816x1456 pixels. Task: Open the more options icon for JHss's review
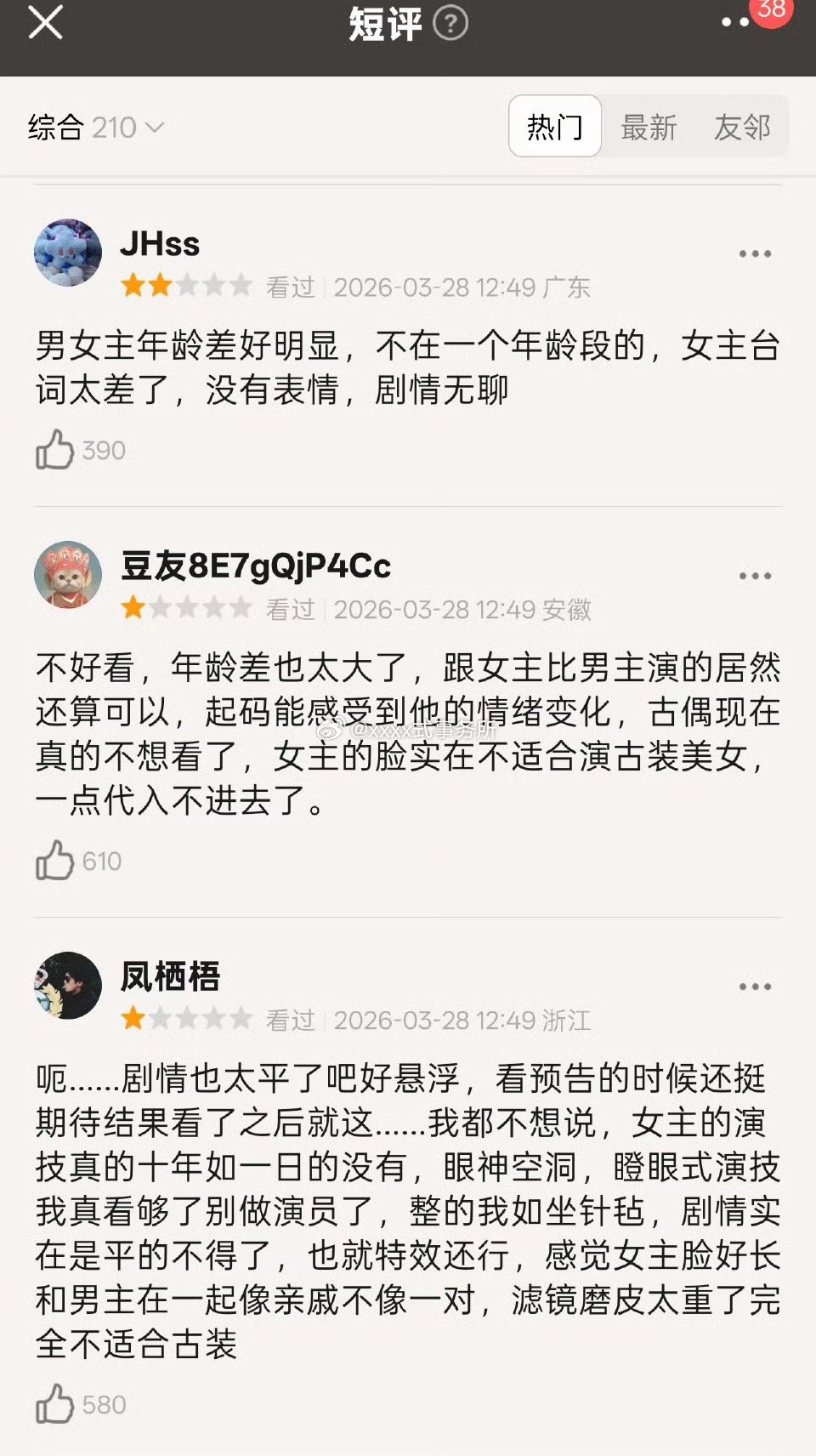(x=752, y=251)
